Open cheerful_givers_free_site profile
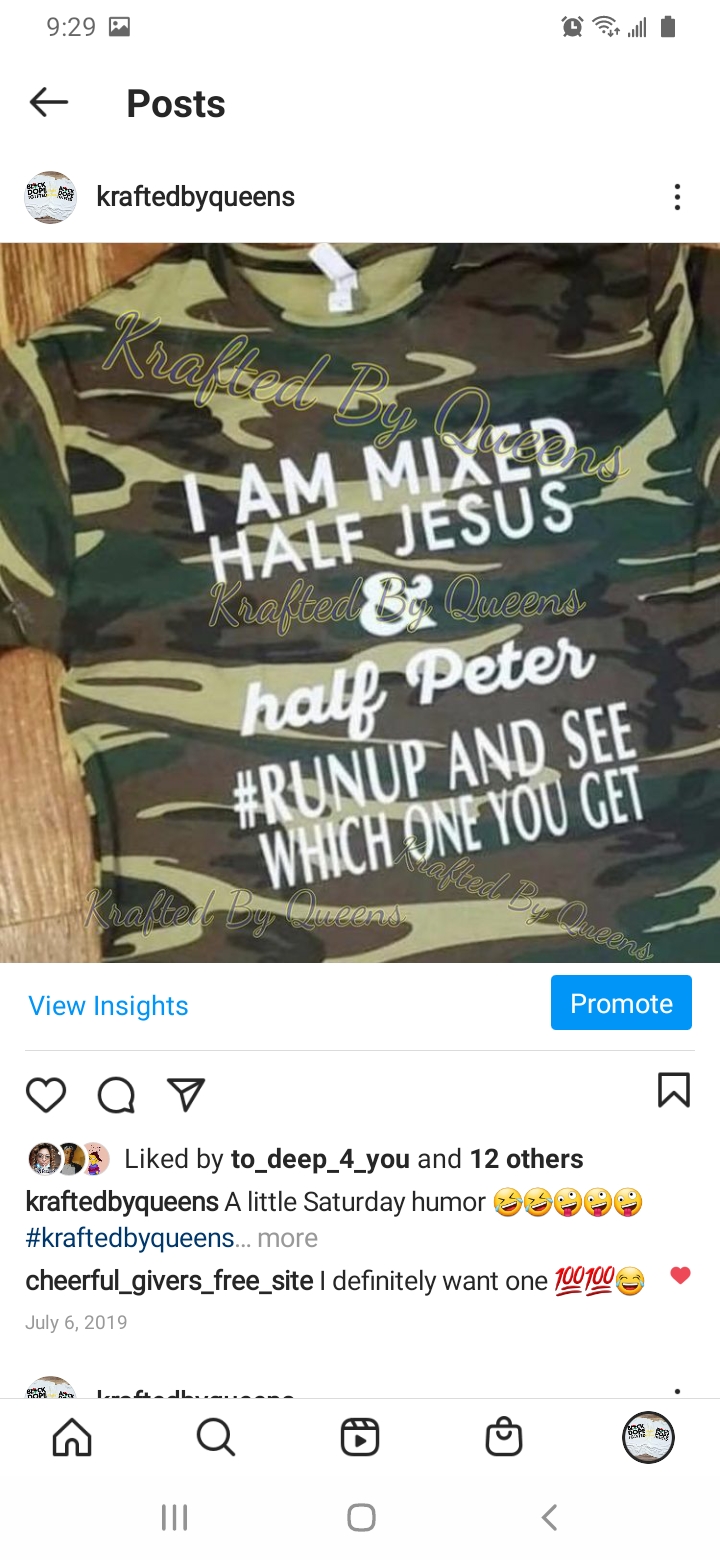720x1560 pixels. (169, 1280)
